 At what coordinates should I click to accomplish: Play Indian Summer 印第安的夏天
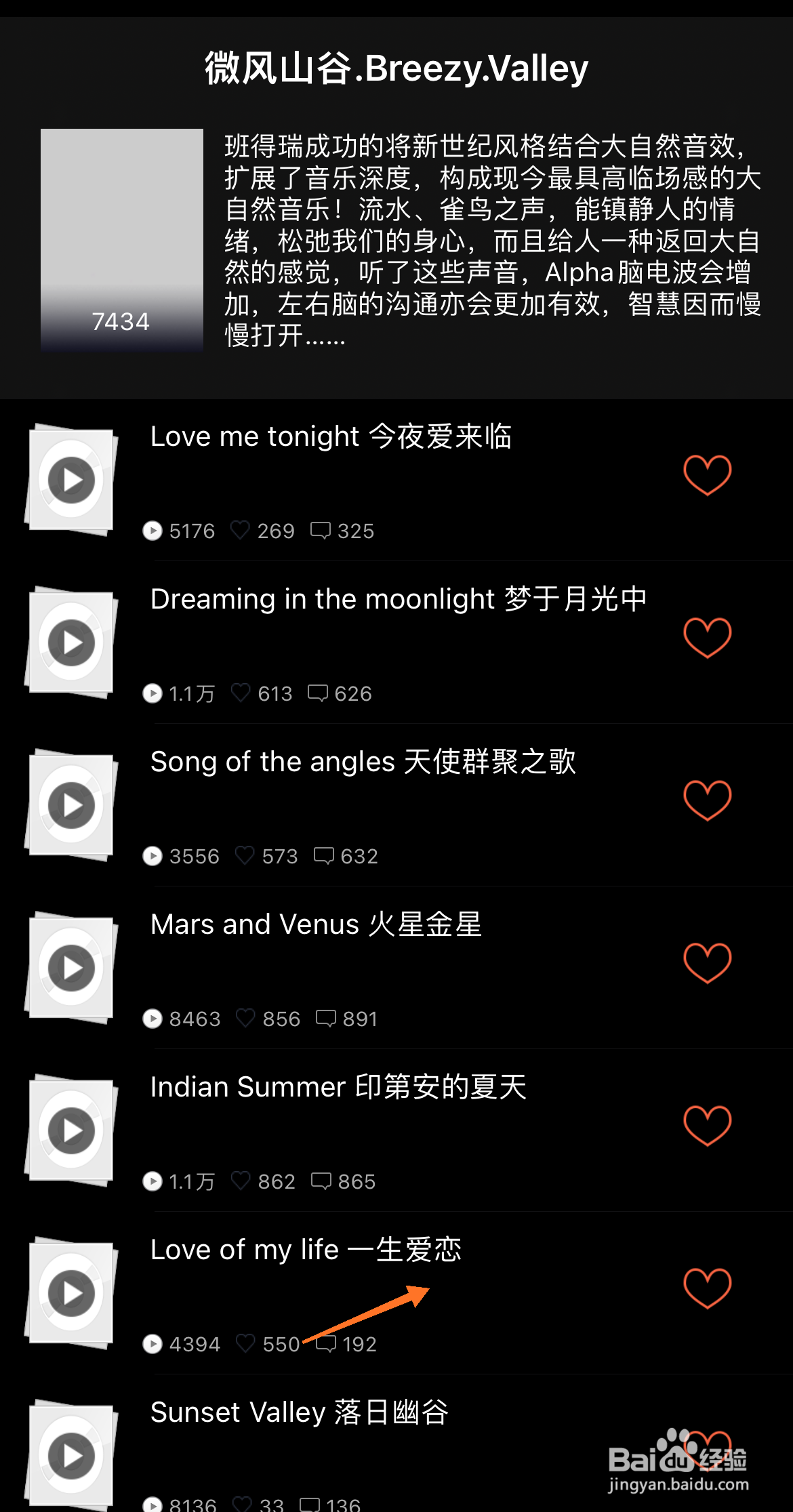click(x=71, y=1130)
